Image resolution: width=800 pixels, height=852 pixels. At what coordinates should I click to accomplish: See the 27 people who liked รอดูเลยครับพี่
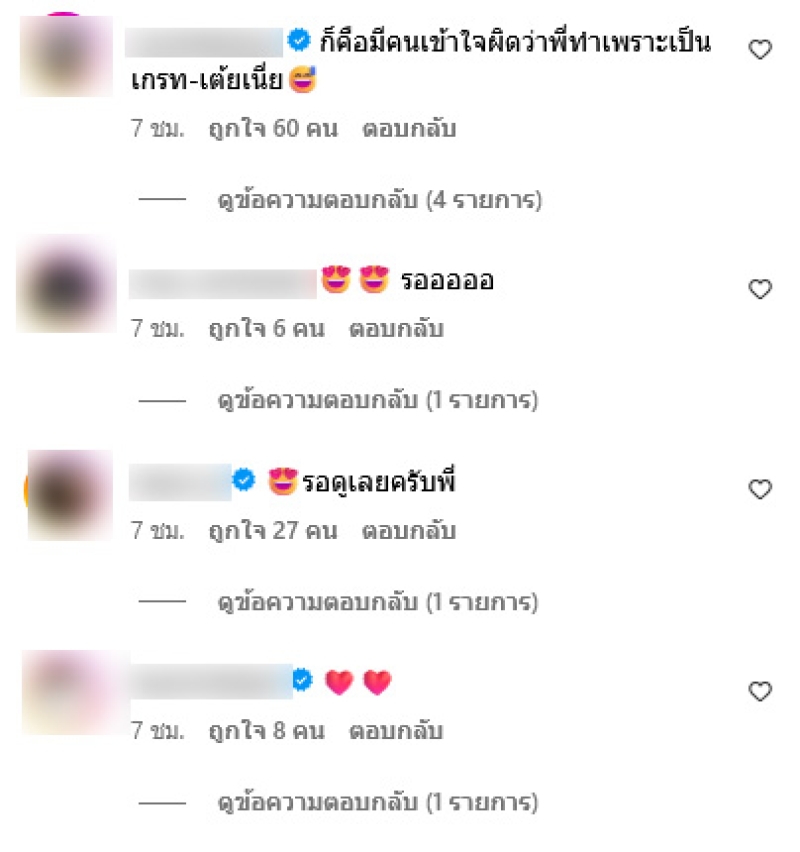click(273, 531)
